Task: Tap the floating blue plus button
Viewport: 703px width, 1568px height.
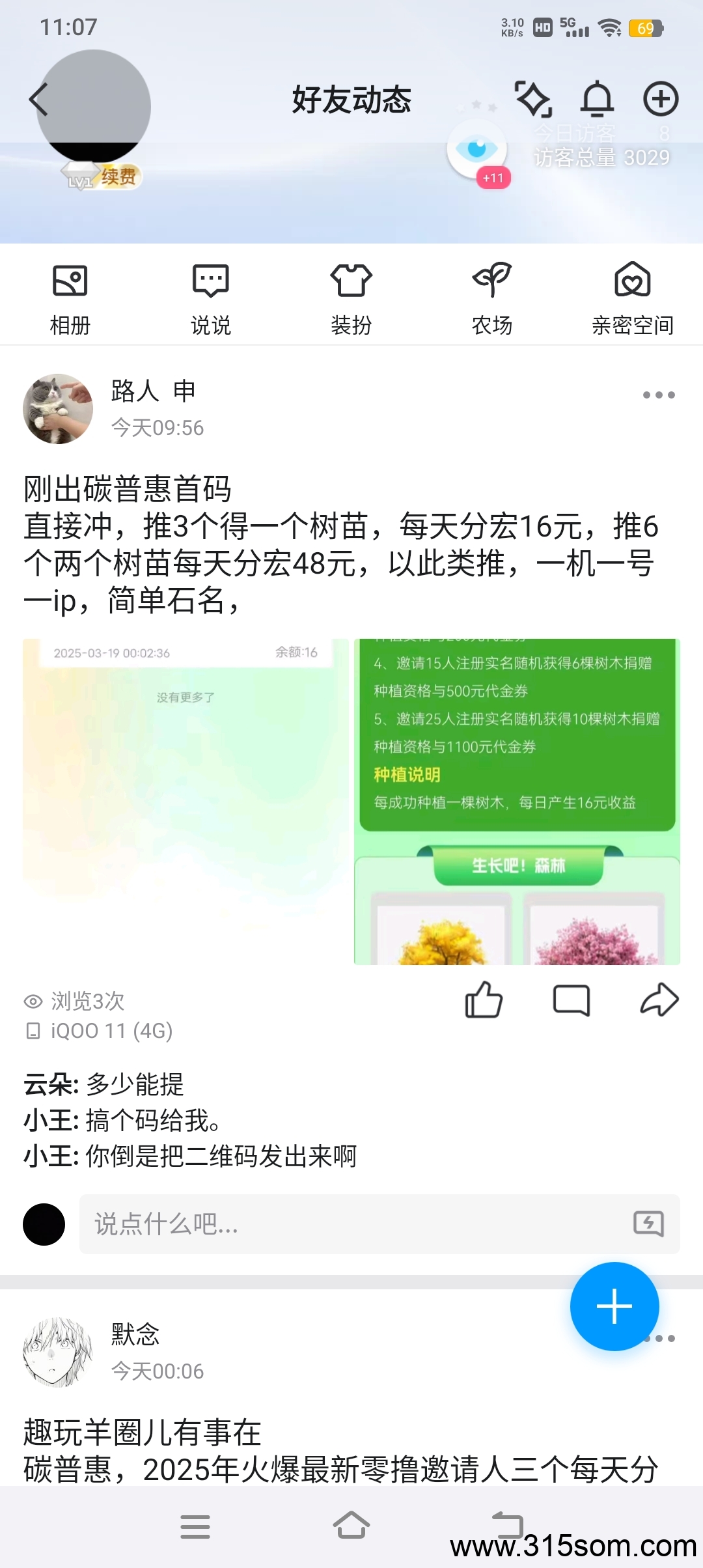Action: coord(614,1307)
